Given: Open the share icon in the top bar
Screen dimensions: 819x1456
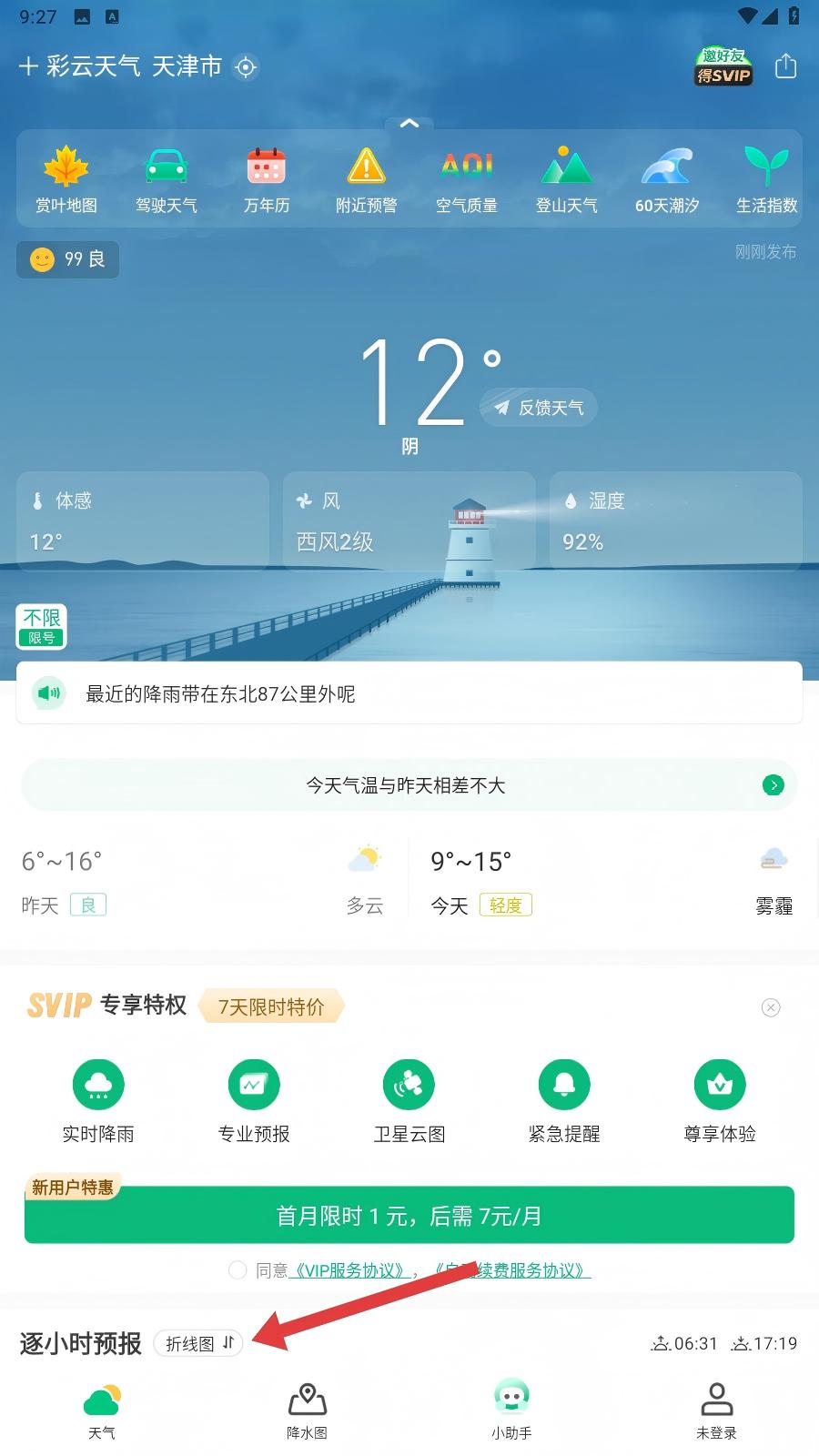Looking at the screenshot, I should click(x=785, y=66).
